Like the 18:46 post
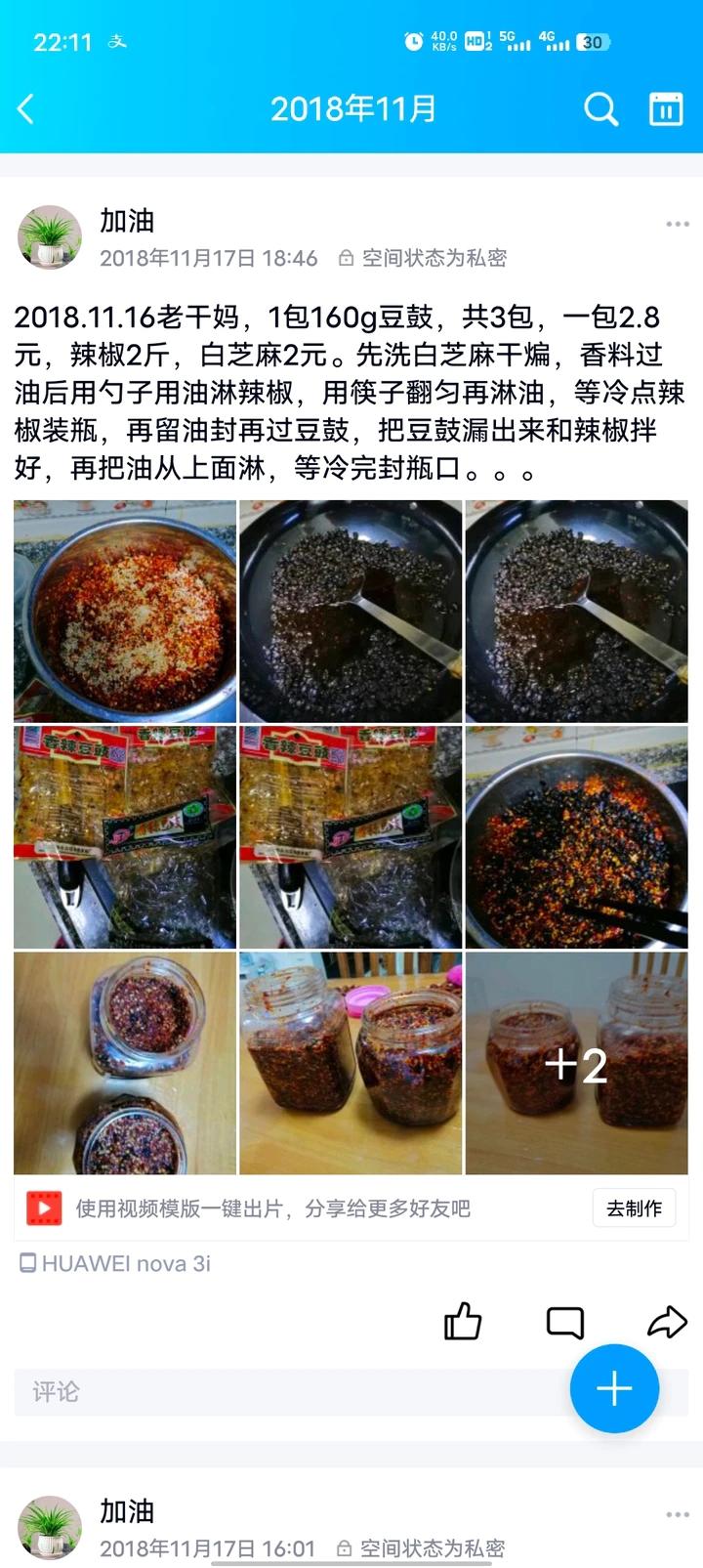Viewport: 703px width, 1568px height. [463, 1323]
